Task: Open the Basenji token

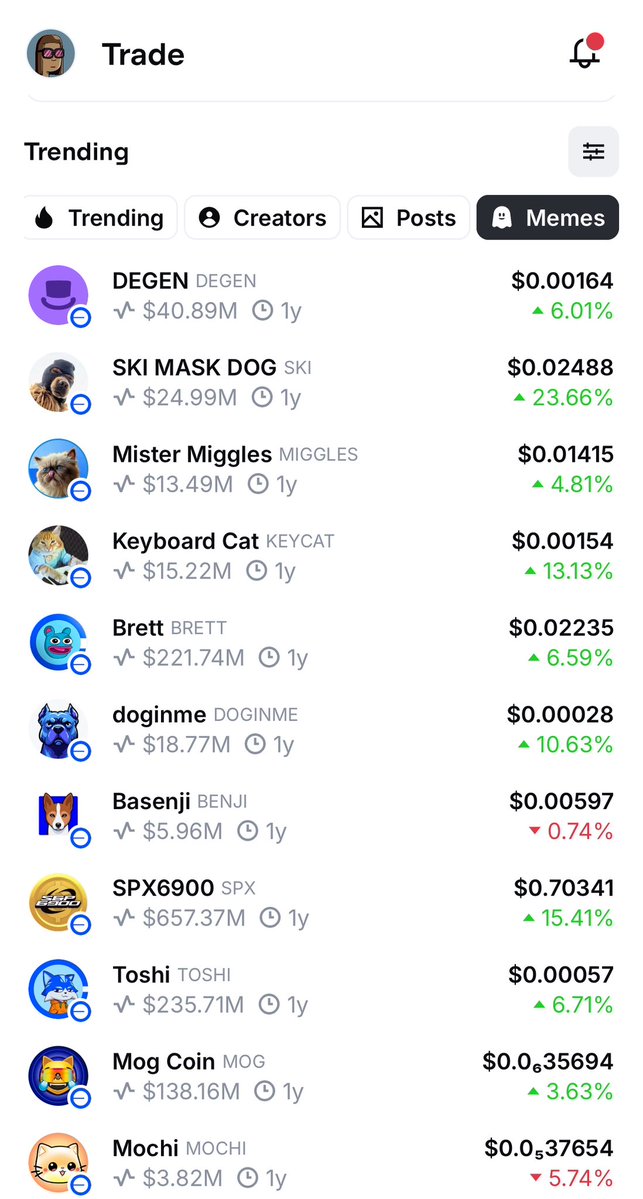Action: coord(320,816)
